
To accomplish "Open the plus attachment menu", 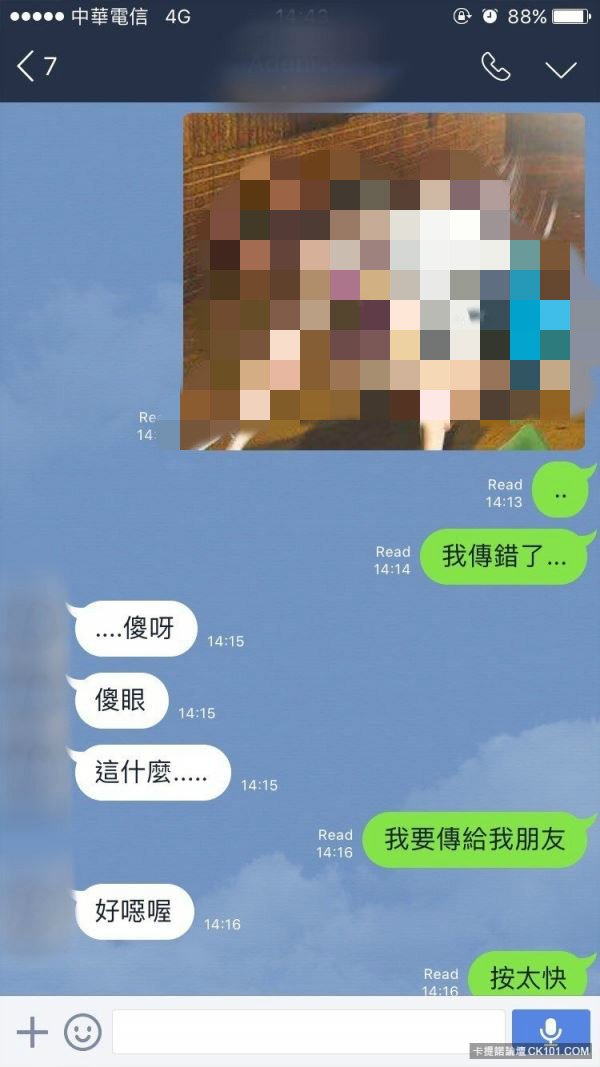I will pos(32,1031).
